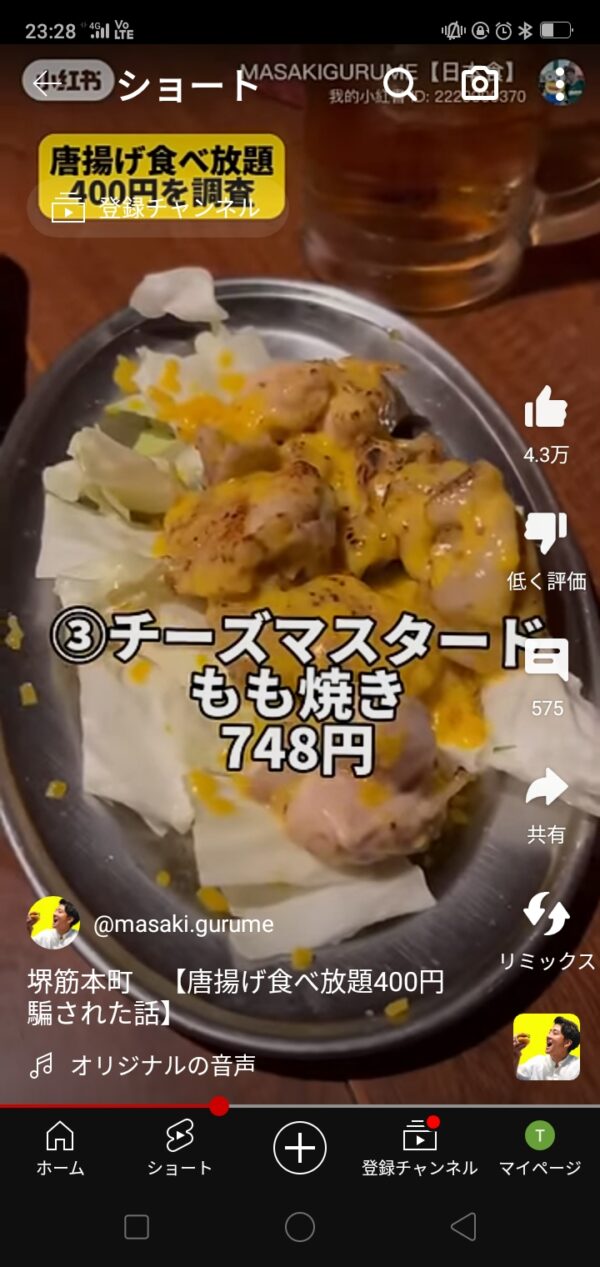This screenshot has width=600, height=1267.
Task: Switch to the ホーム tab
Action: [x=60, y=1147]
